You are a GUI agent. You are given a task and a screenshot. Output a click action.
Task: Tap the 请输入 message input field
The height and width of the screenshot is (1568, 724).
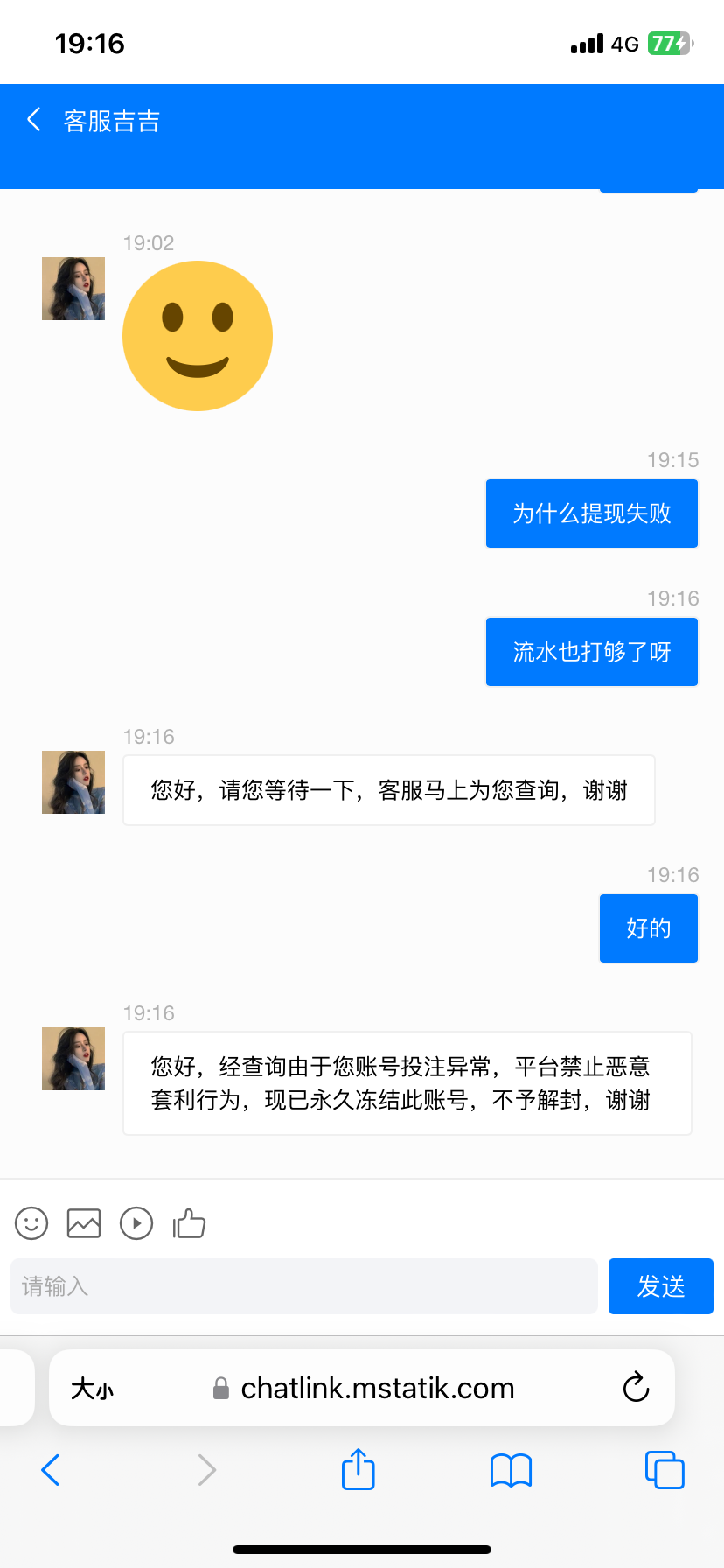pos(303,1286)
